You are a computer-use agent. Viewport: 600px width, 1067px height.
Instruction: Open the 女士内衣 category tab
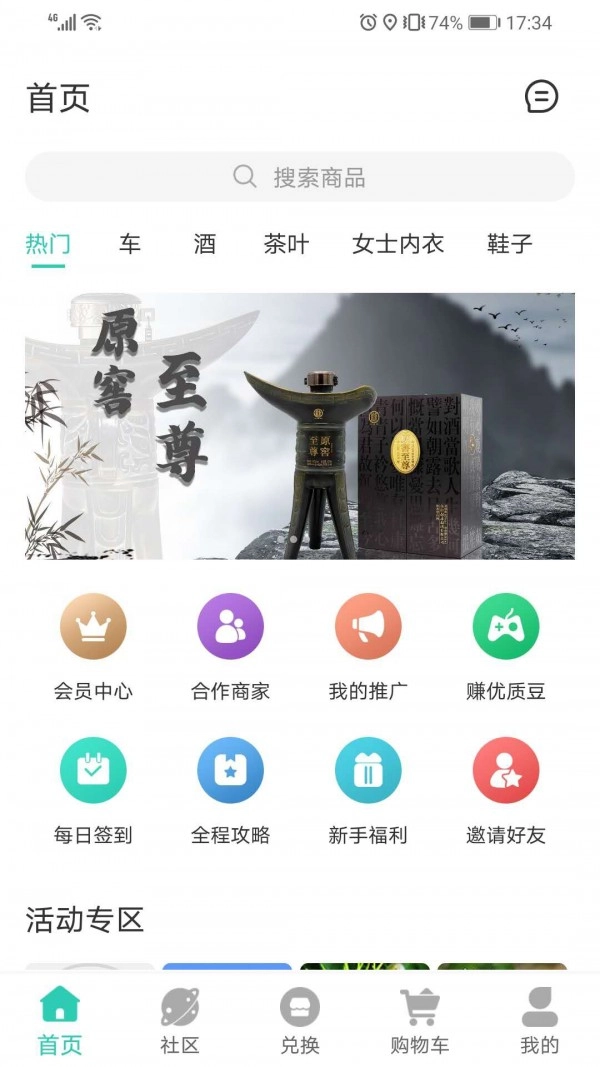click(x=398, y=244)
